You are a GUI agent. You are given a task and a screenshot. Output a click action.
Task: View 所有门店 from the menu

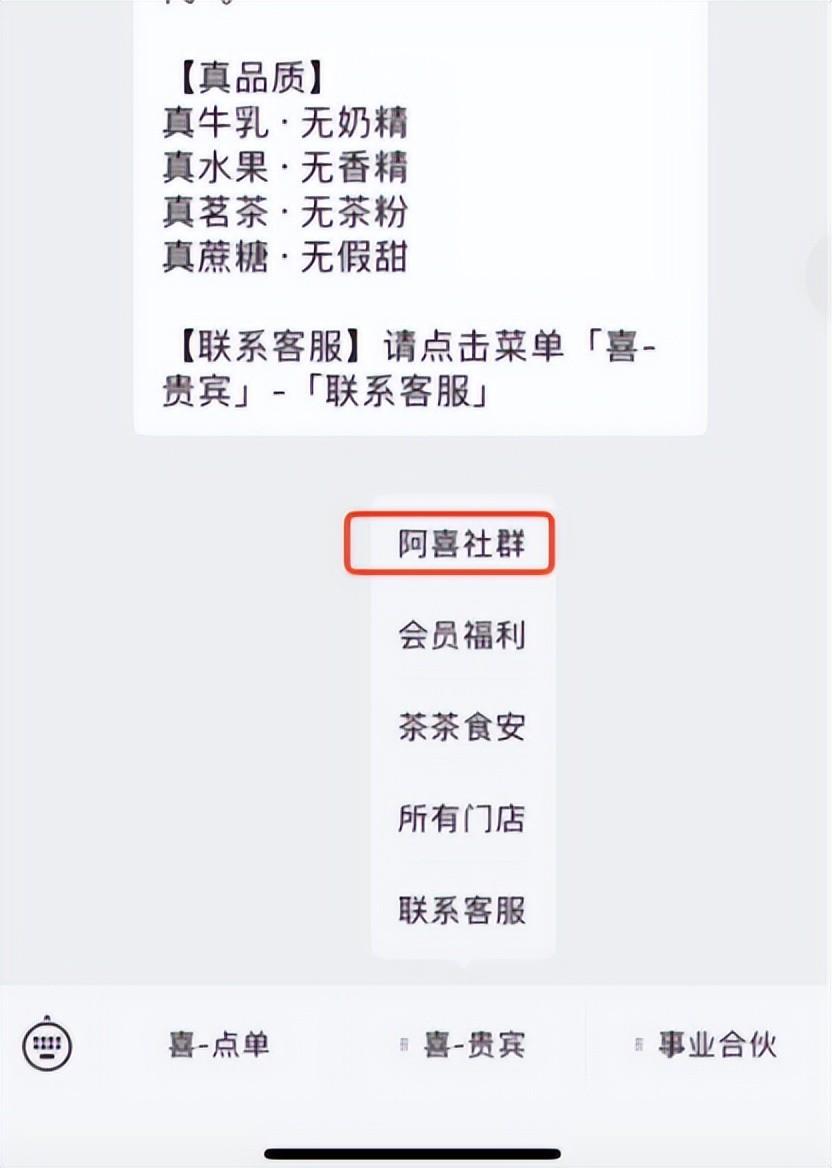[461, 819]
